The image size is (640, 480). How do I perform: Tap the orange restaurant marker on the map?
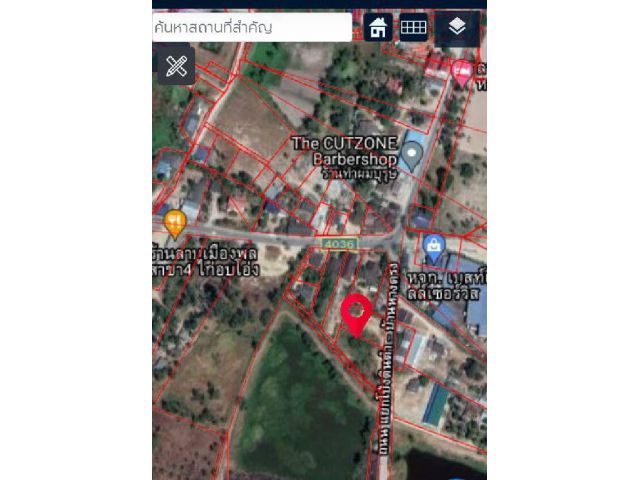175,220
